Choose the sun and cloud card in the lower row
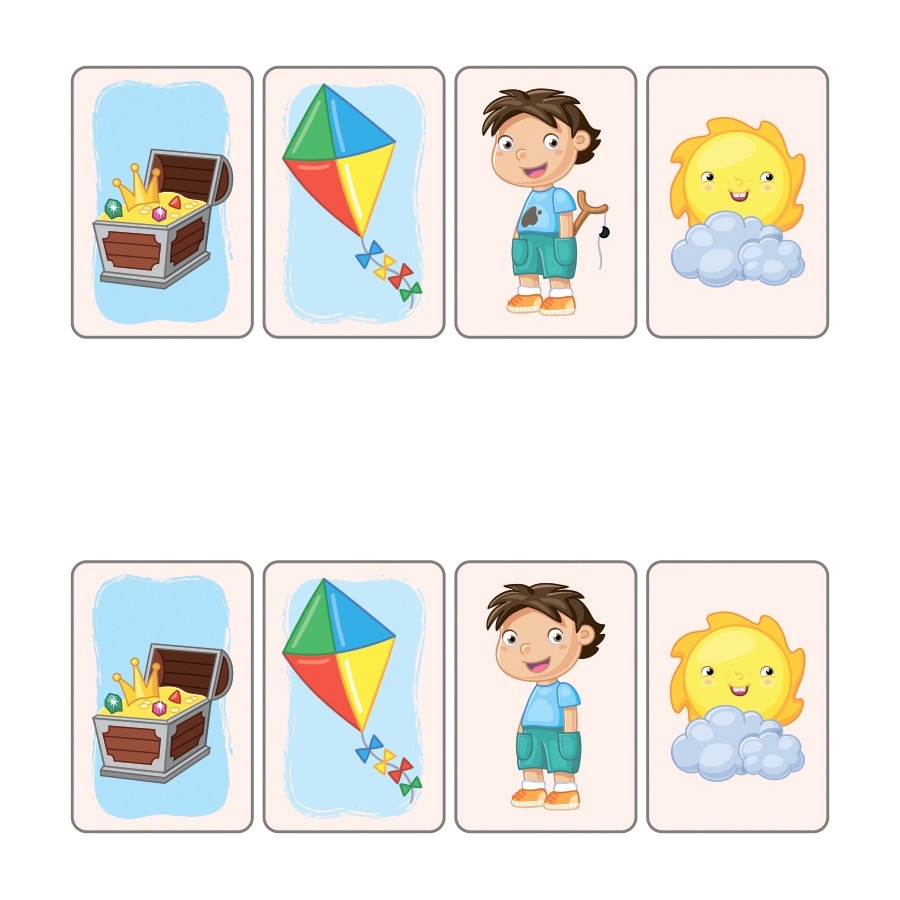Viewport: 900px width, 900px height. coord(737,696)
